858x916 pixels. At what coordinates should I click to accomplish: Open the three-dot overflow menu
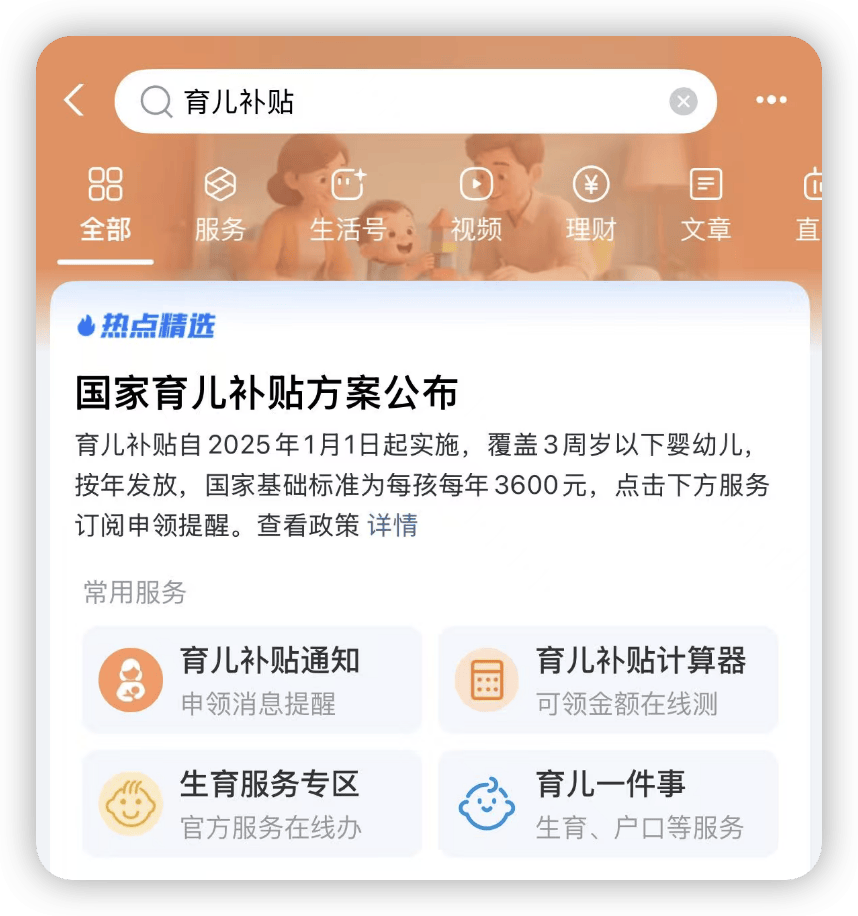click(771, 100)
